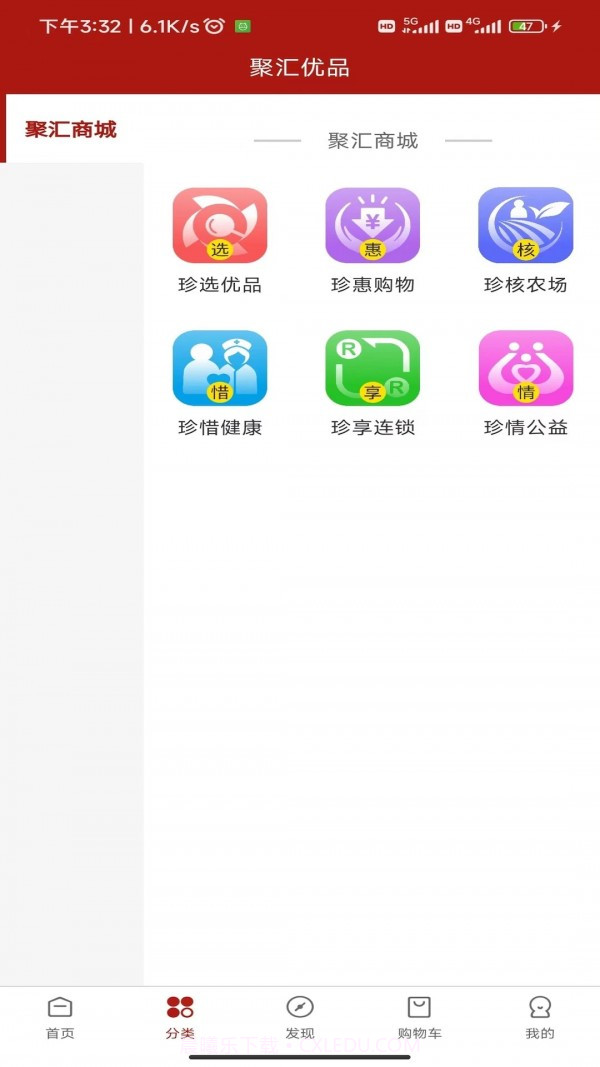The width and height of the screenshot is (600, 1067).
Task: Switch to the 我的 profile tab
Action: 540,1017
